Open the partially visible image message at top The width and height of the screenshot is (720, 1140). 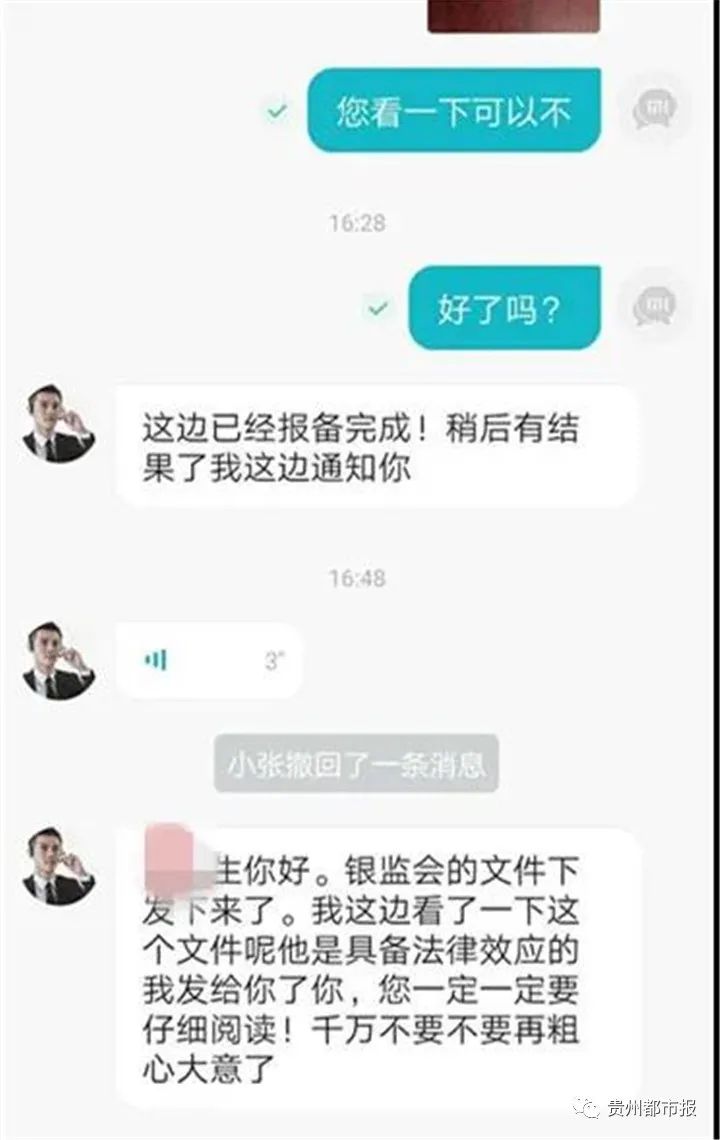click(513, 15)
